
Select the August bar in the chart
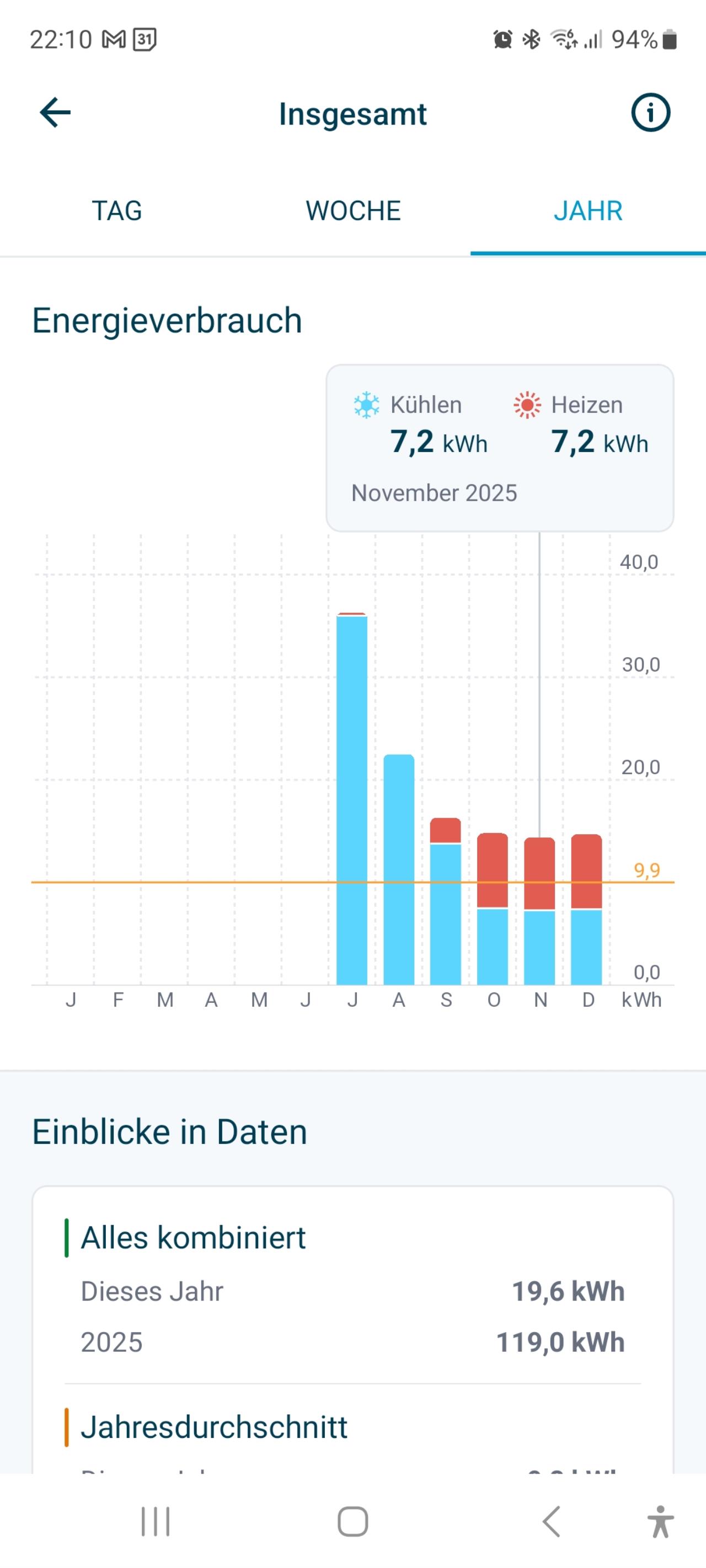[x=399, y=871]
